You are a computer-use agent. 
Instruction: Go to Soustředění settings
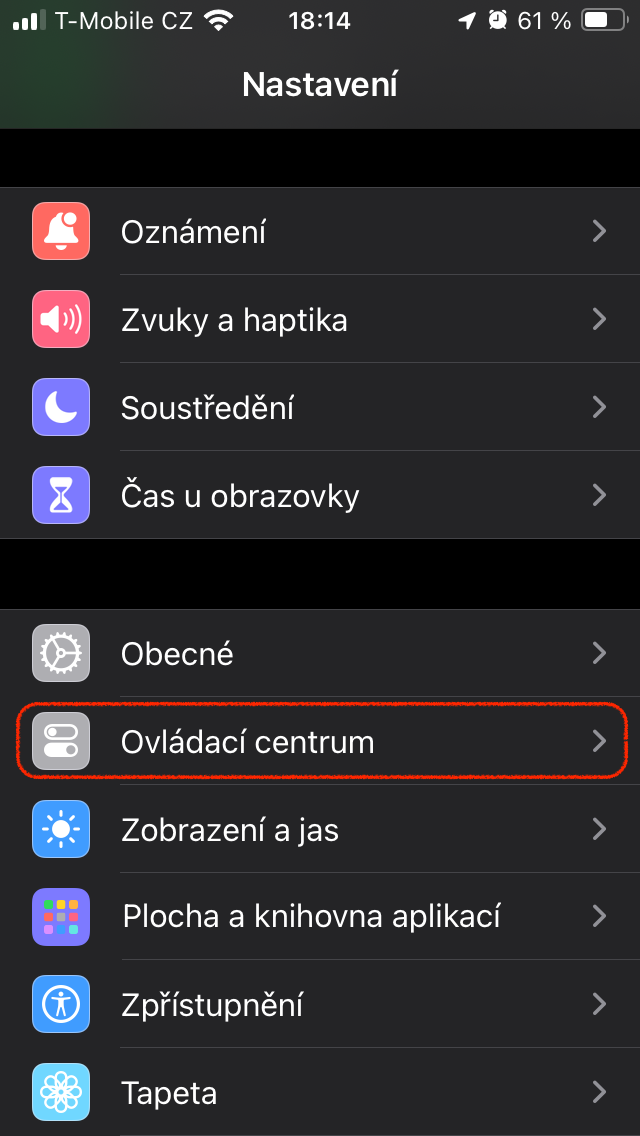pos(320,408)
